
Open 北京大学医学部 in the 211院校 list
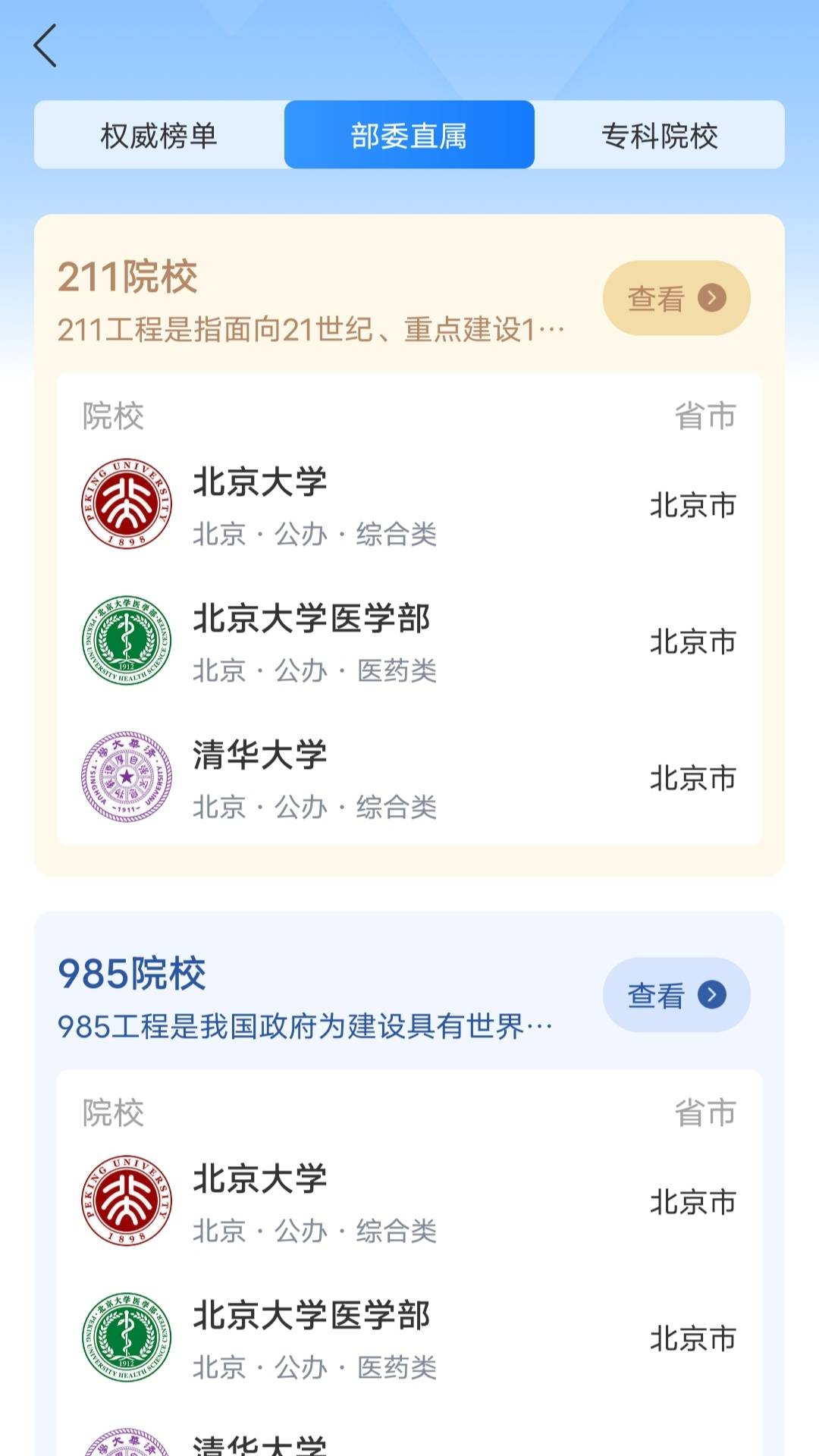click(x=409, y=642)
